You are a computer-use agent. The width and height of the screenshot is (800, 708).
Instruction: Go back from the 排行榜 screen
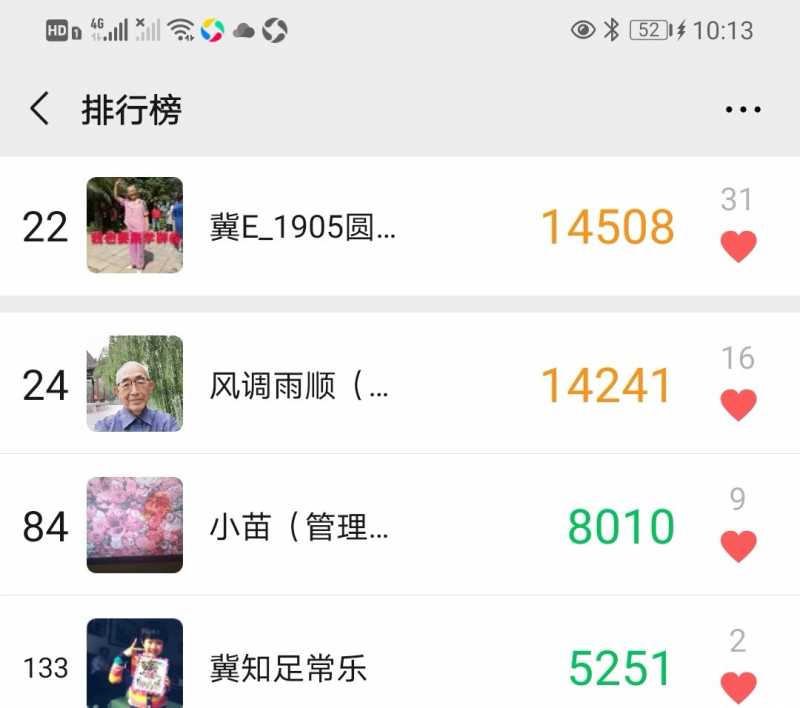pos(40,109)
